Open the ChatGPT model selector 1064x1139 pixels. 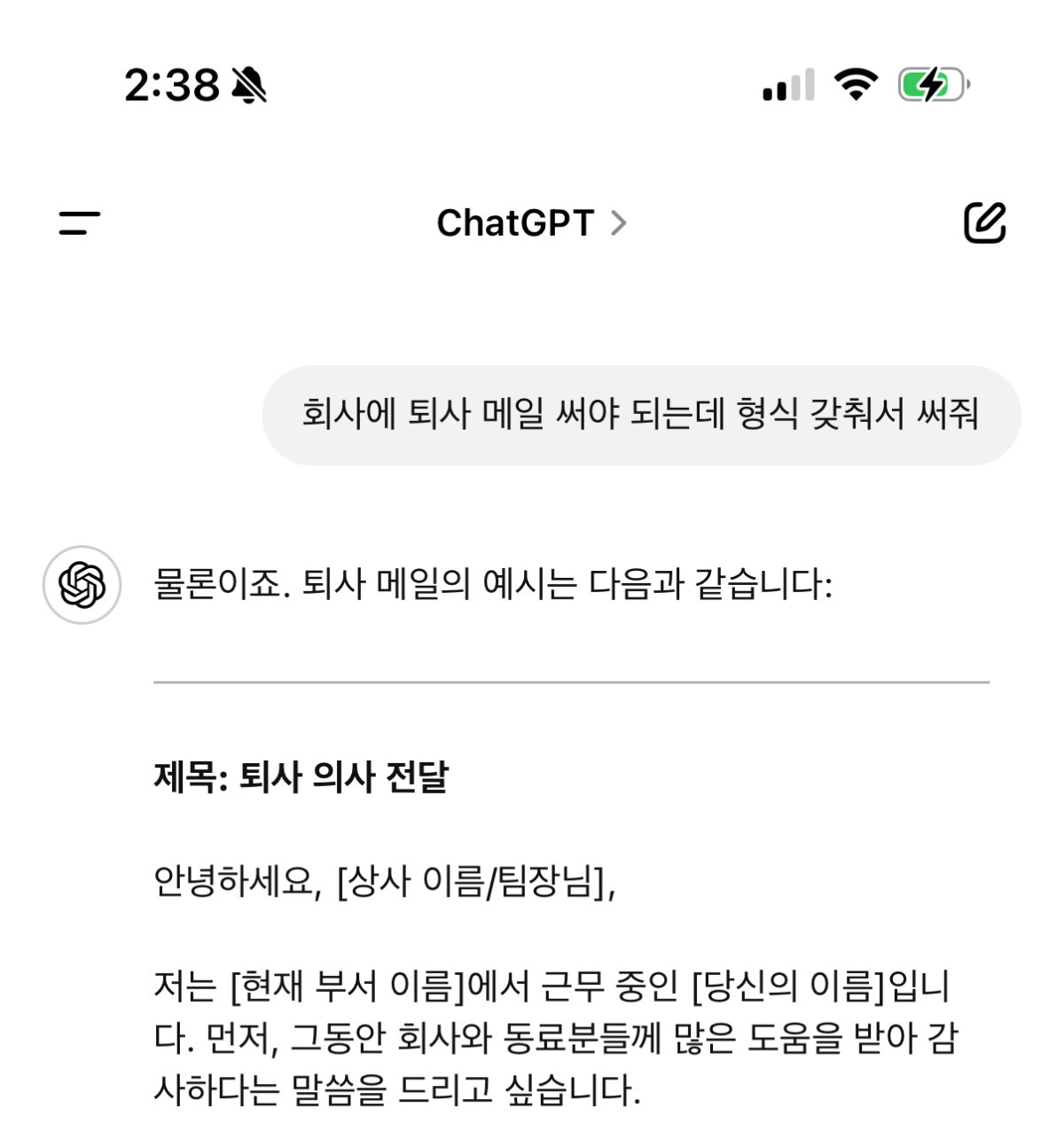pyautogui.click(x=531, y=223)
